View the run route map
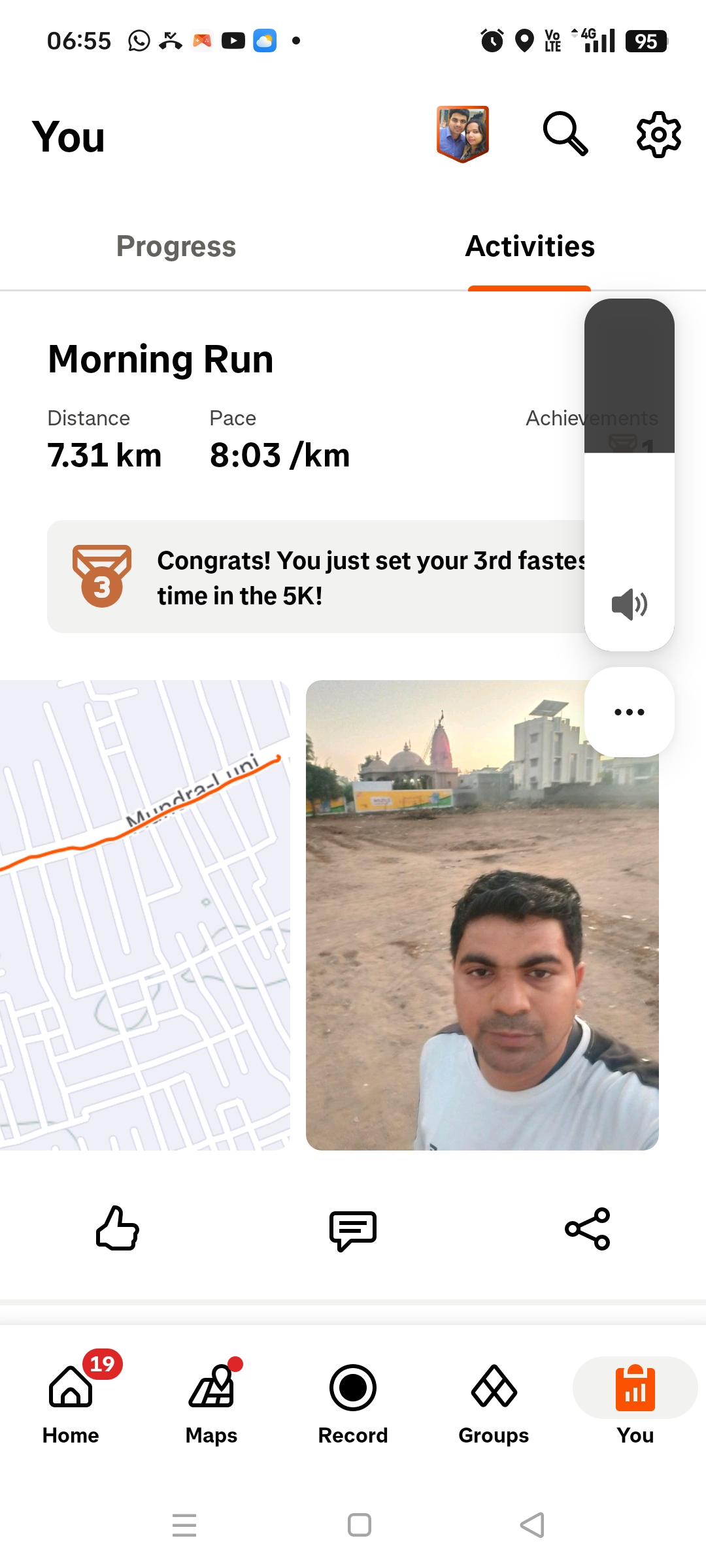Screen dimensions: 706x1568 145,915
